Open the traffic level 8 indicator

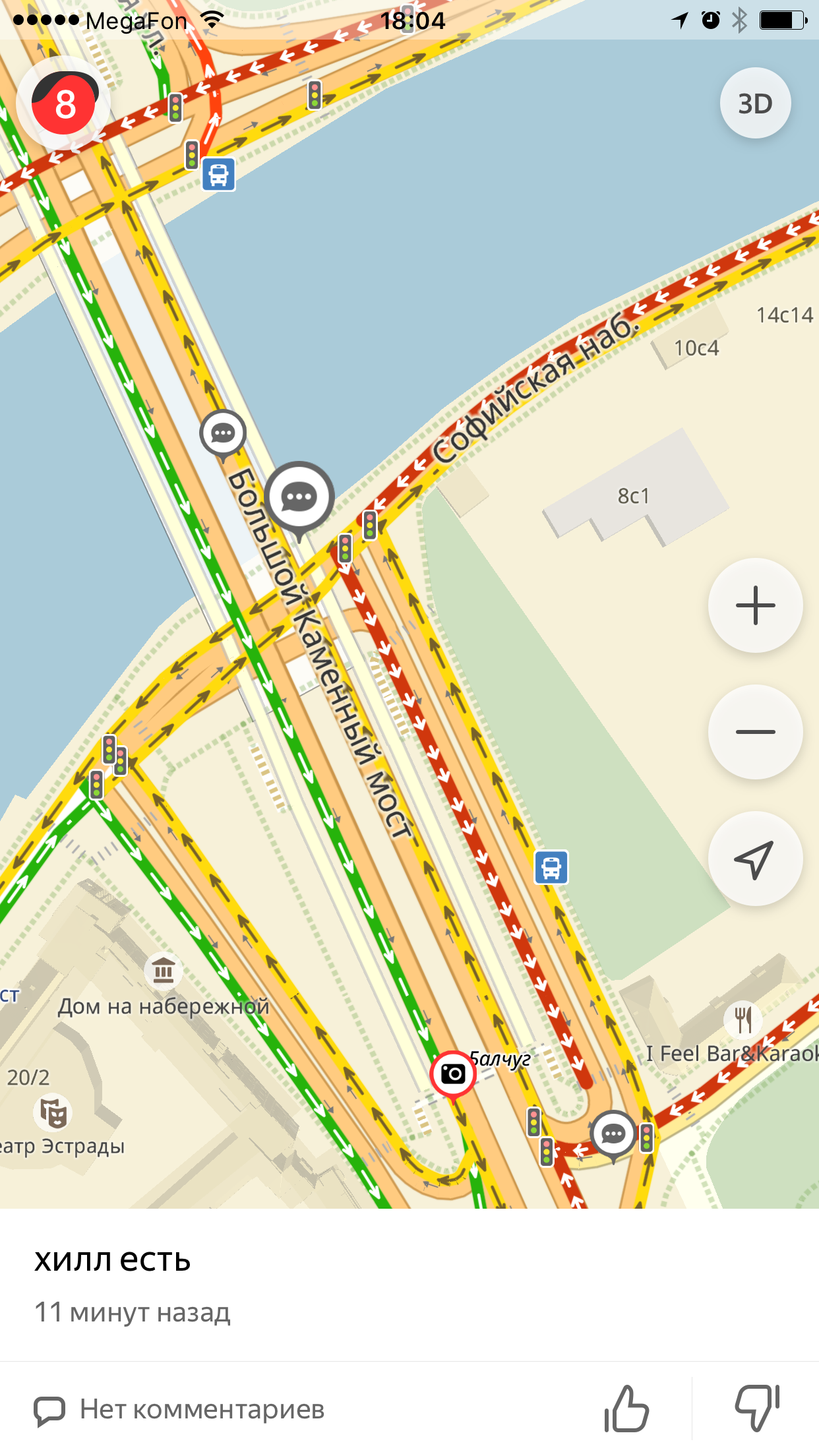[x=64, y=104]
